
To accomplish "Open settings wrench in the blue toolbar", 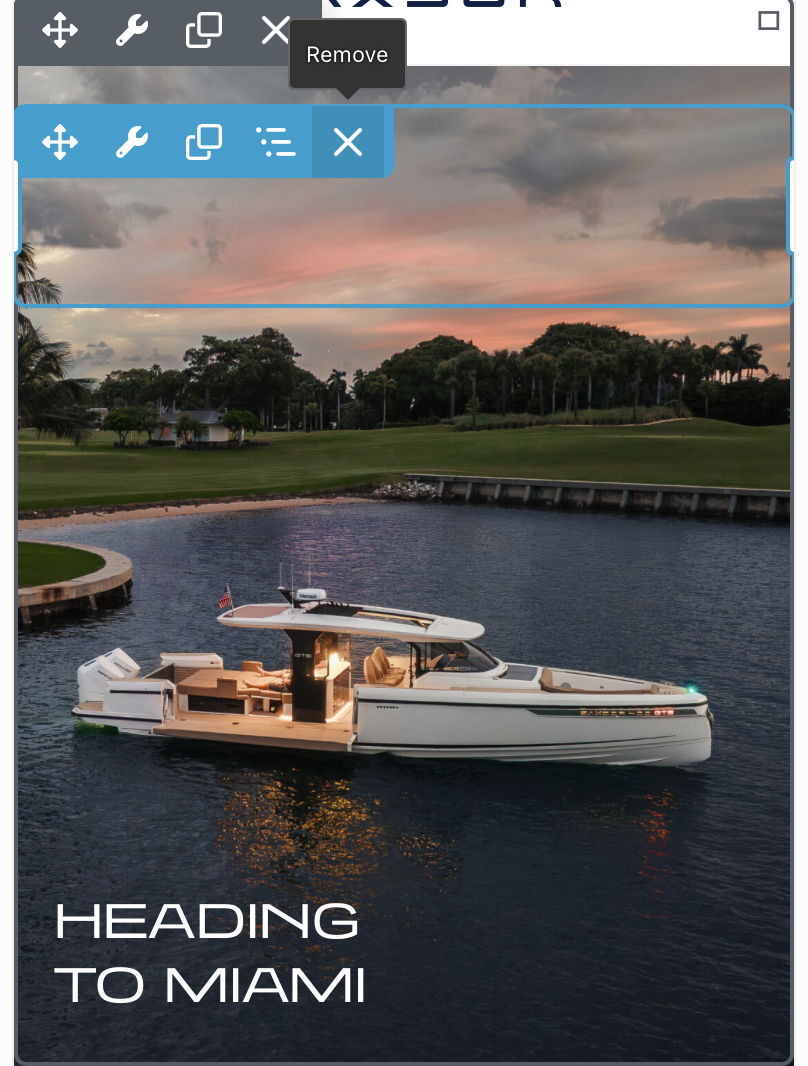I will [132, 143].
